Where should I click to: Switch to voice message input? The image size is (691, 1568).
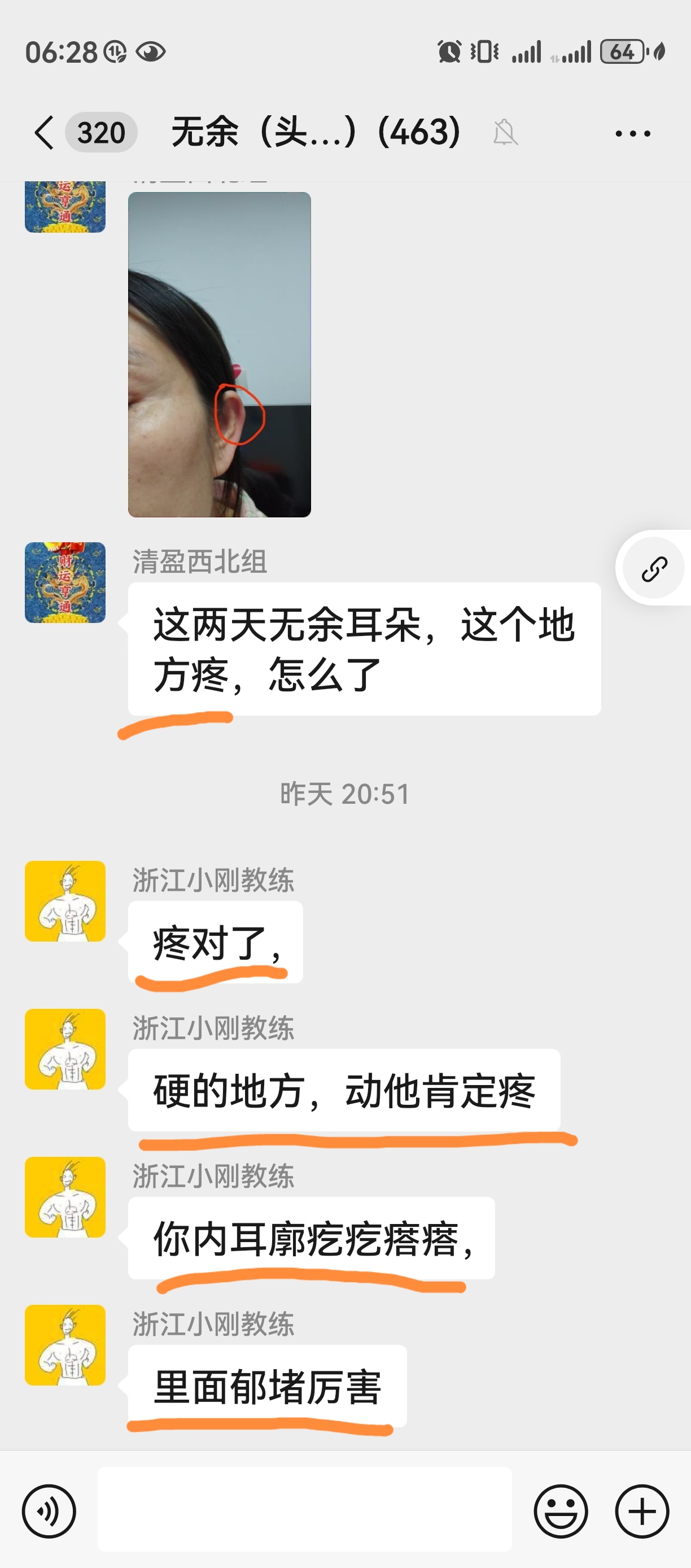49,1511
